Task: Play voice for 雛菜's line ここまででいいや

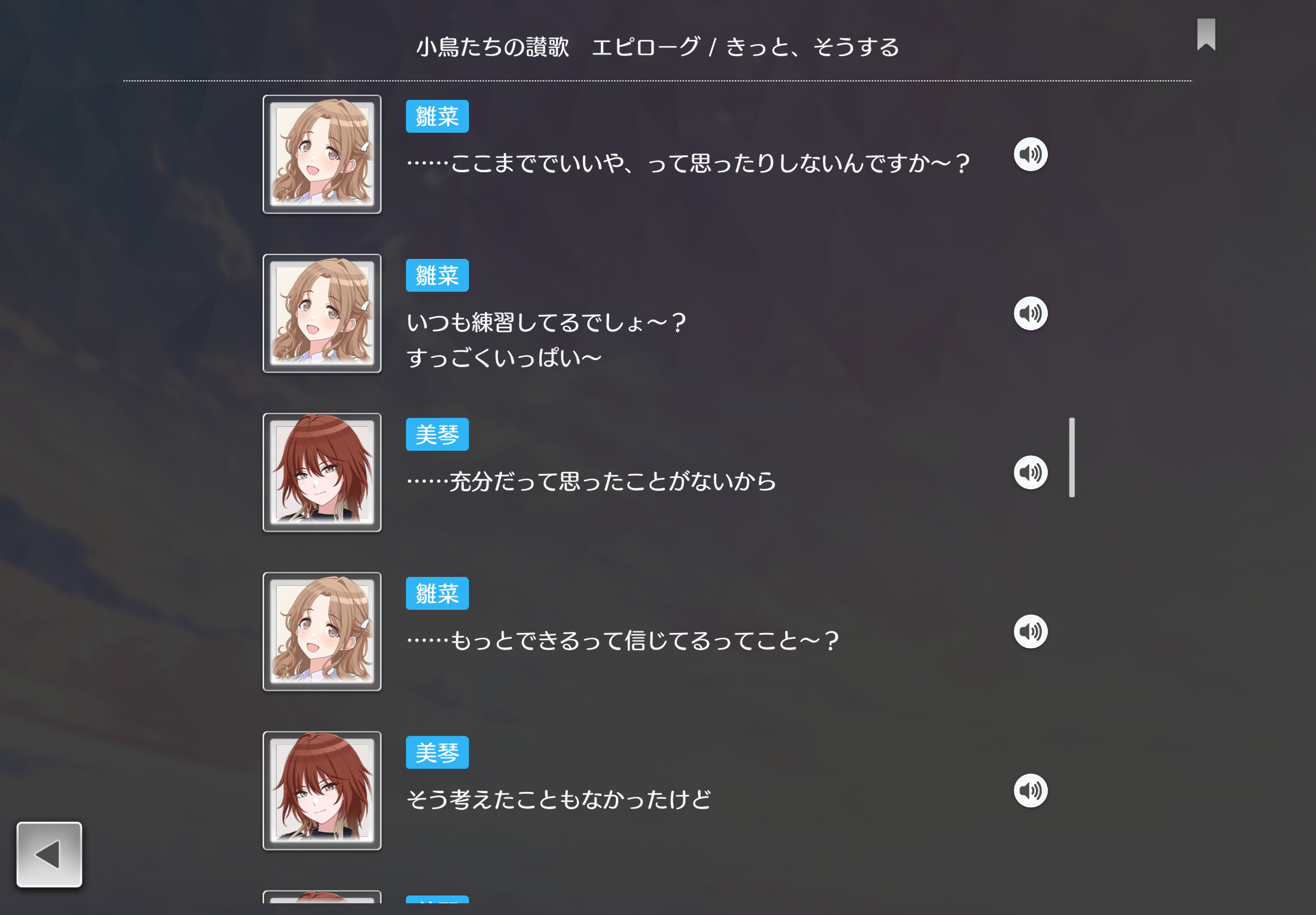Action: click(1030, 154)
